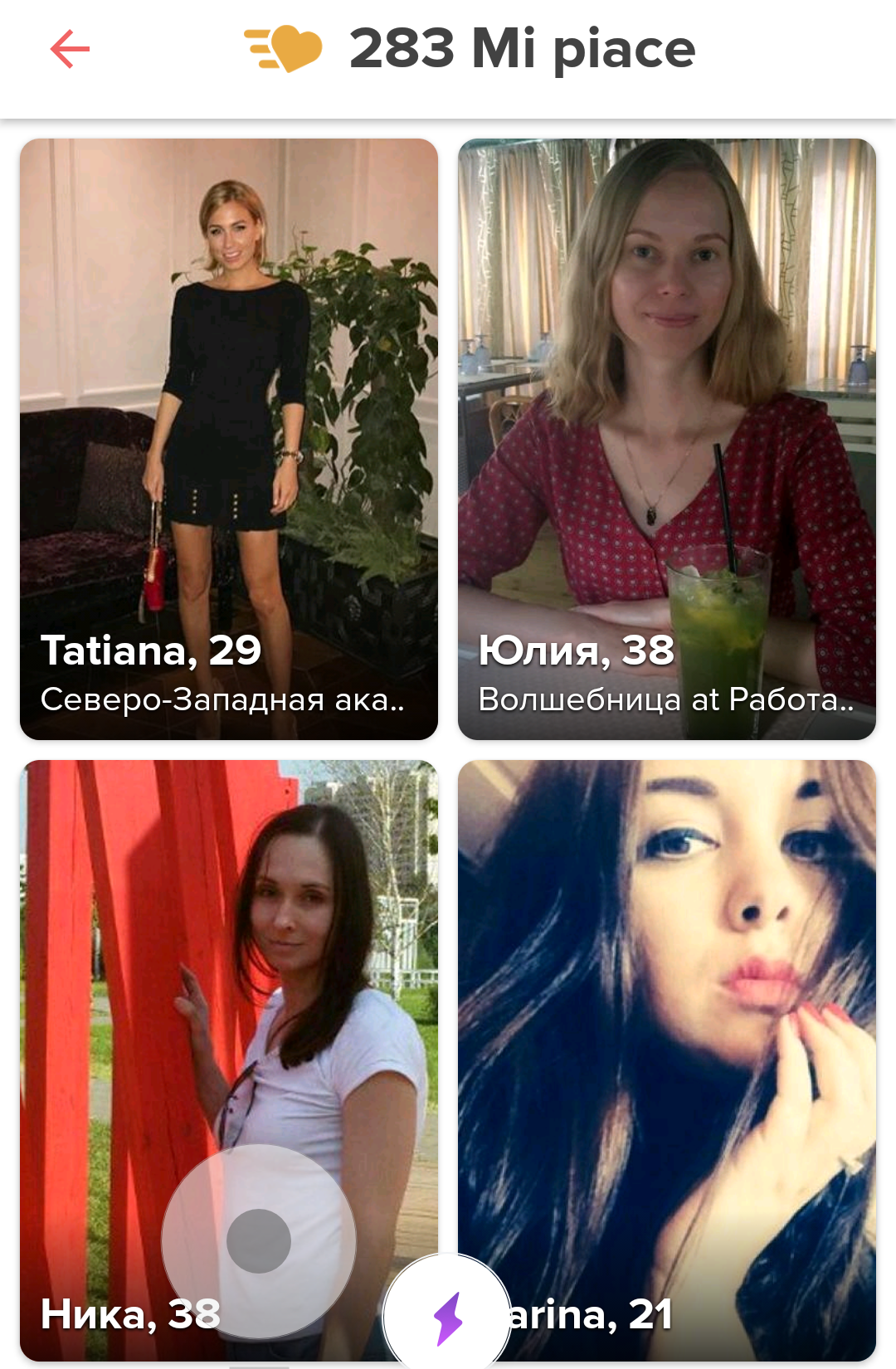Go back using the red arrow
Screen dimensions: 896x1369
coord(70,49)
